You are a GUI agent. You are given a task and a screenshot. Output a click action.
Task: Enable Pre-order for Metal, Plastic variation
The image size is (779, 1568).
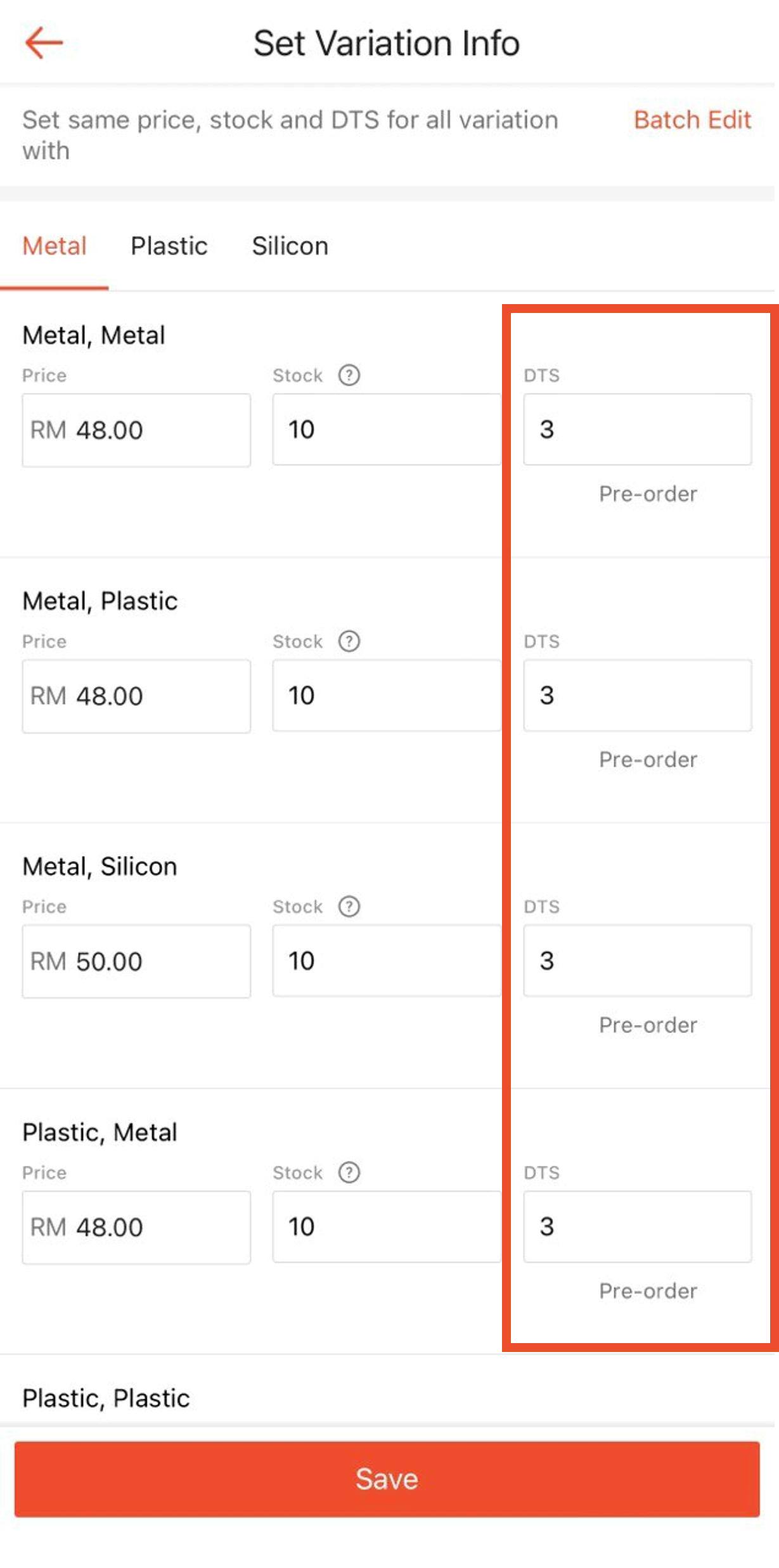click(648, 759)
